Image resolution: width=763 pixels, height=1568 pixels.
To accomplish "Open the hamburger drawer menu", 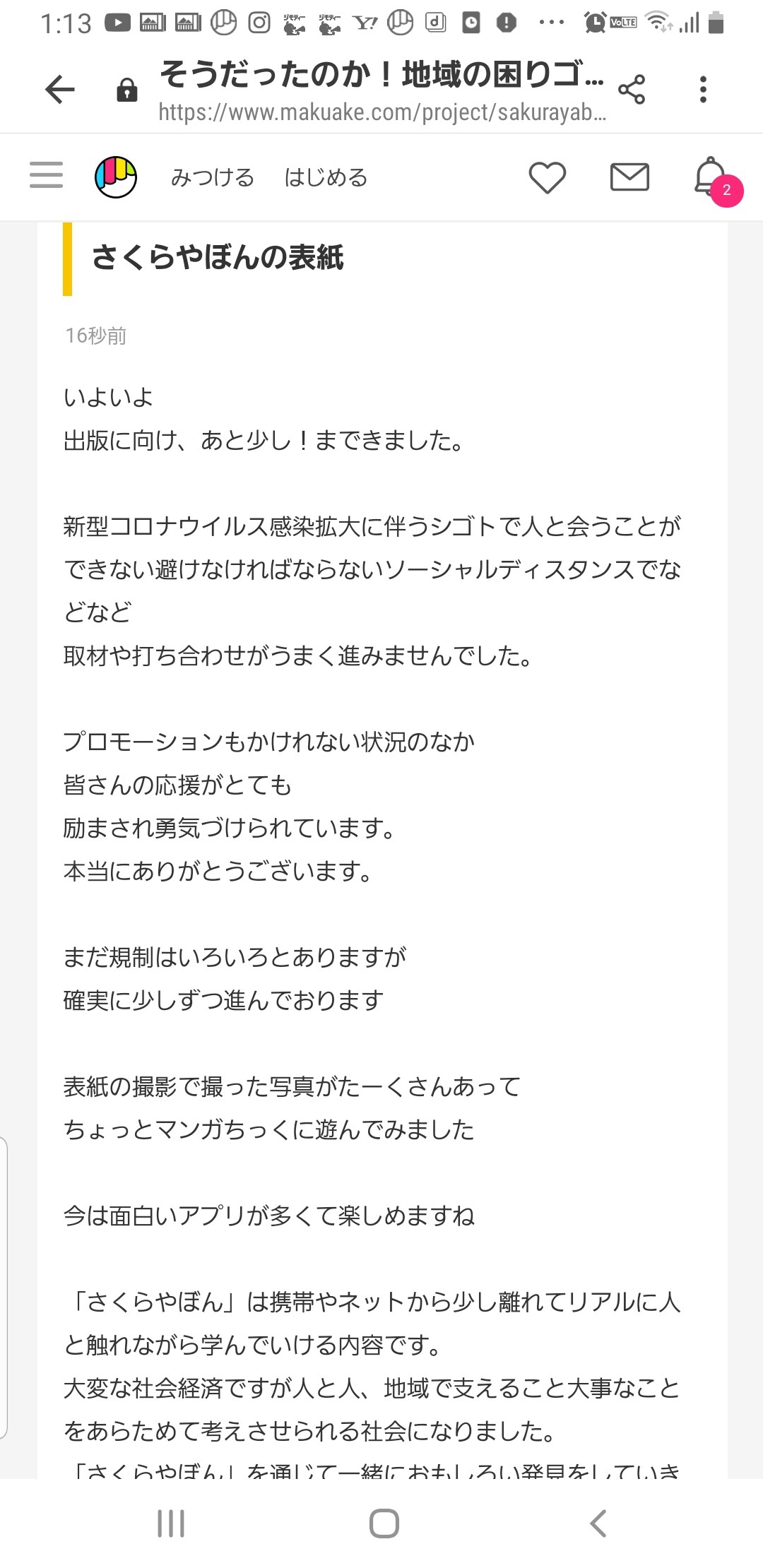I will (47, 174).
